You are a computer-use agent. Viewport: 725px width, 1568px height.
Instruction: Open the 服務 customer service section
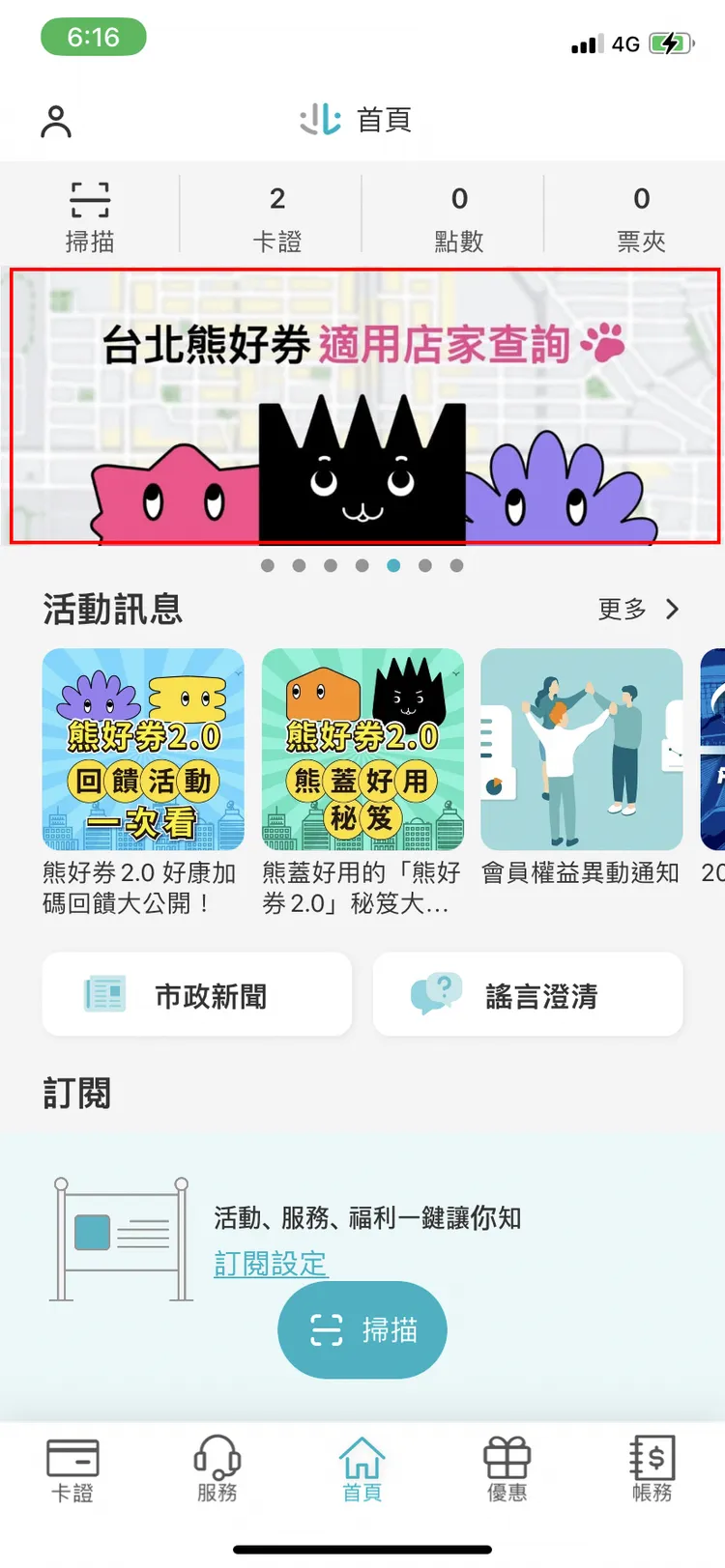[217, 1468]
